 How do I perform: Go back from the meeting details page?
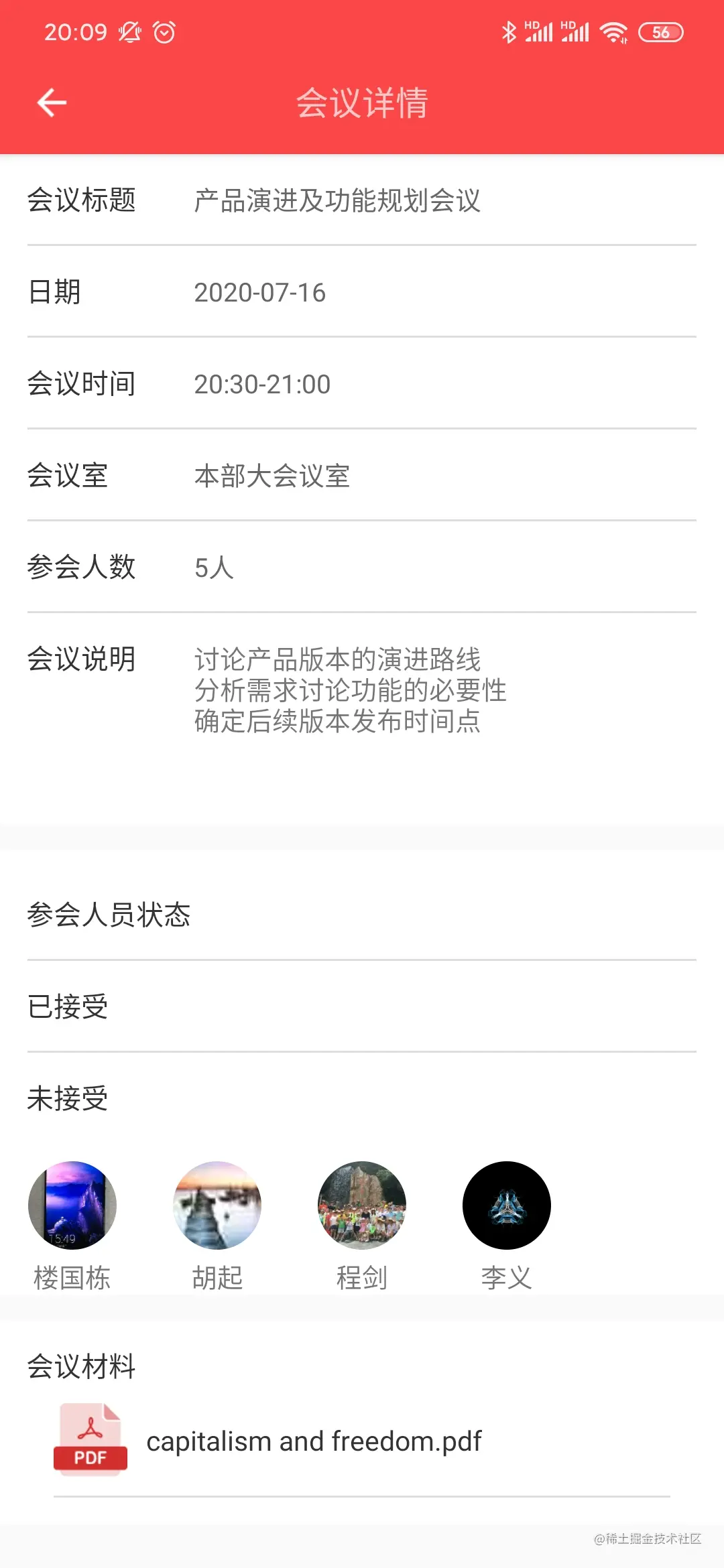coord(52,103)
